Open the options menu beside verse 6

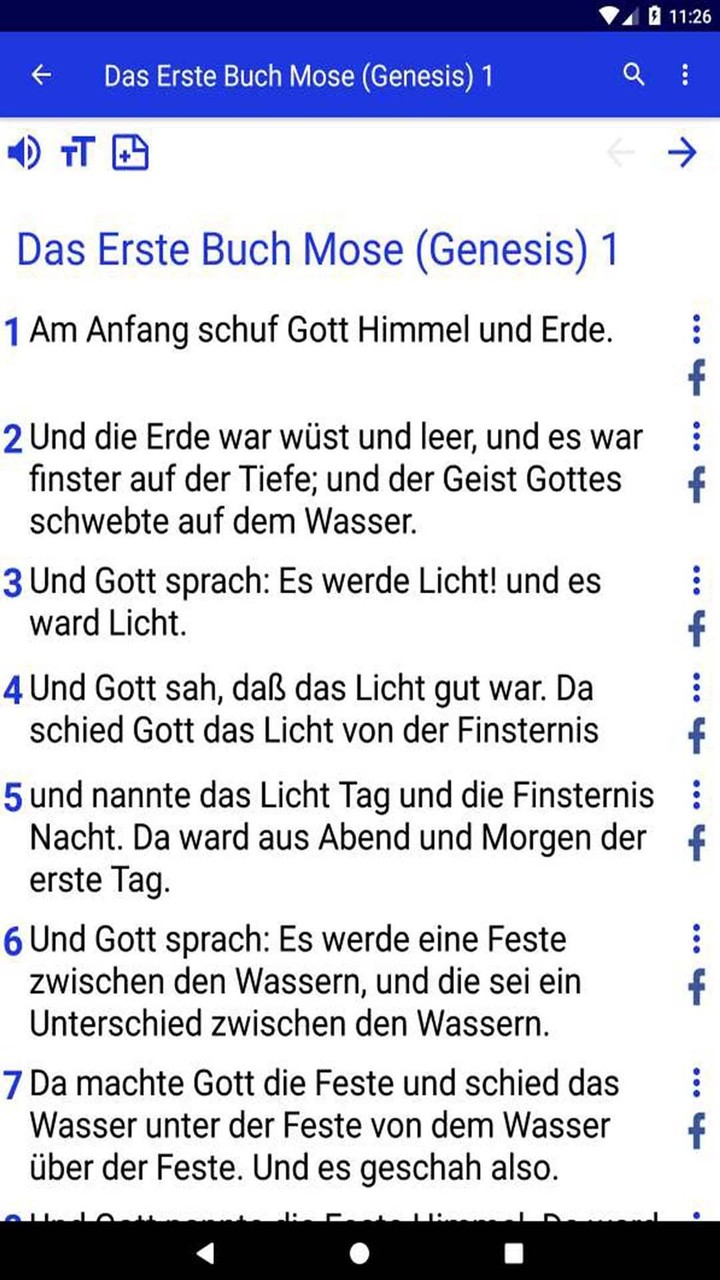pos(696,939)
